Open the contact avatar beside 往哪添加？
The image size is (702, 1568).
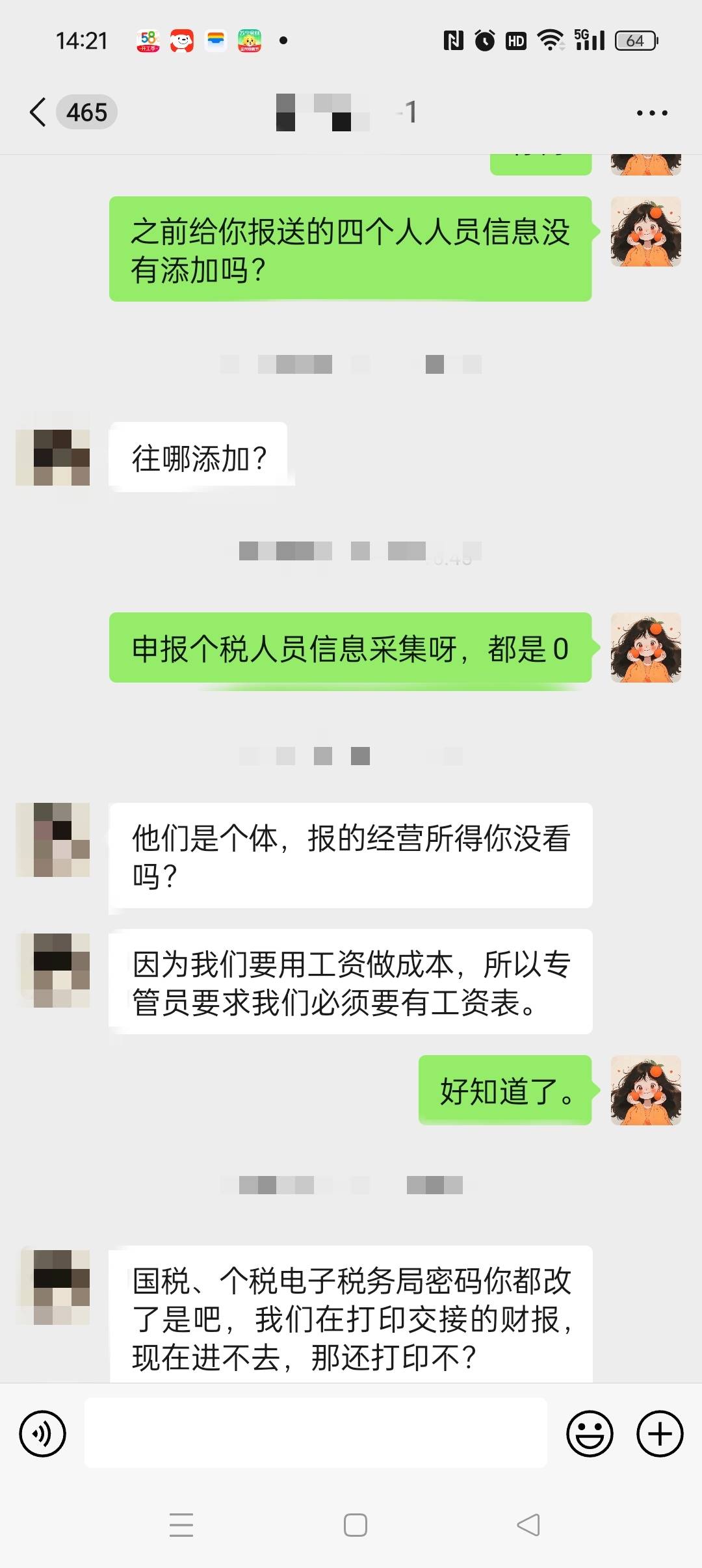tap(53, 457)
